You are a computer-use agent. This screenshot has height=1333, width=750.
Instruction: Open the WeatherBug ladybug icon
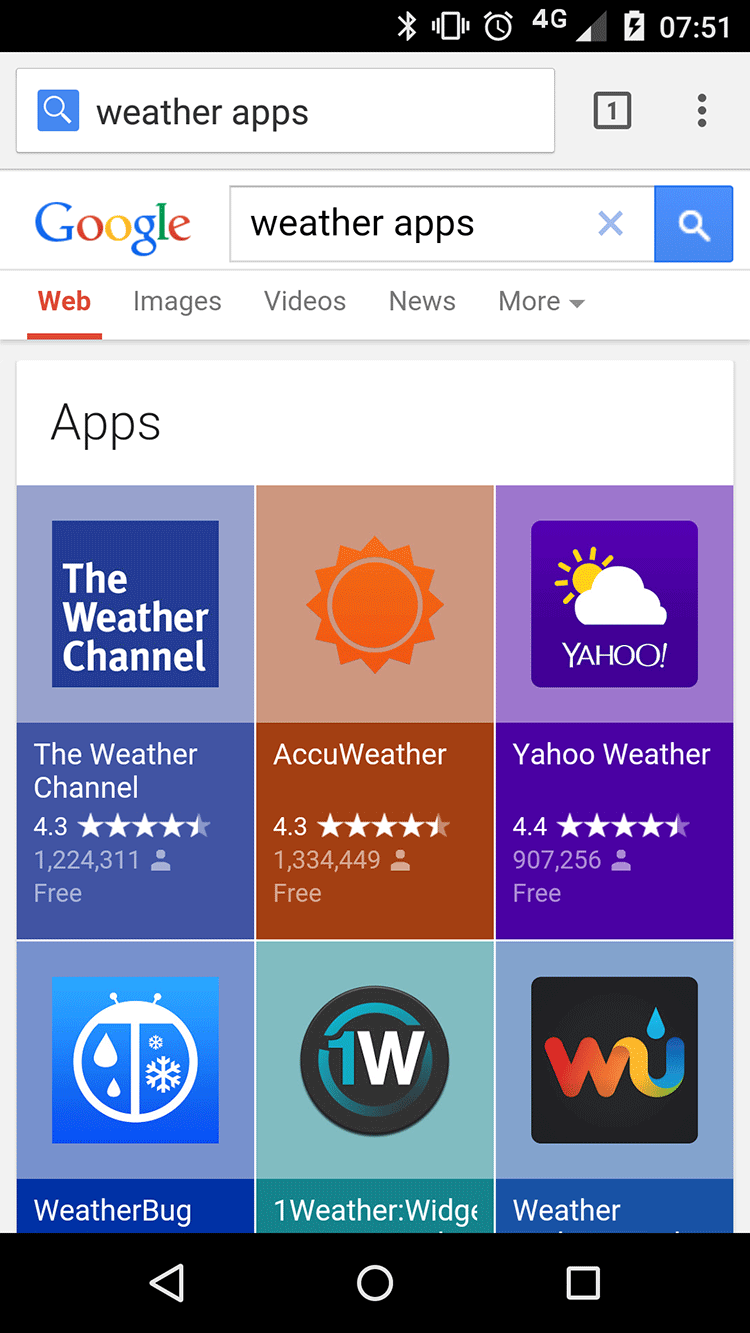[x=134, y=1060]
